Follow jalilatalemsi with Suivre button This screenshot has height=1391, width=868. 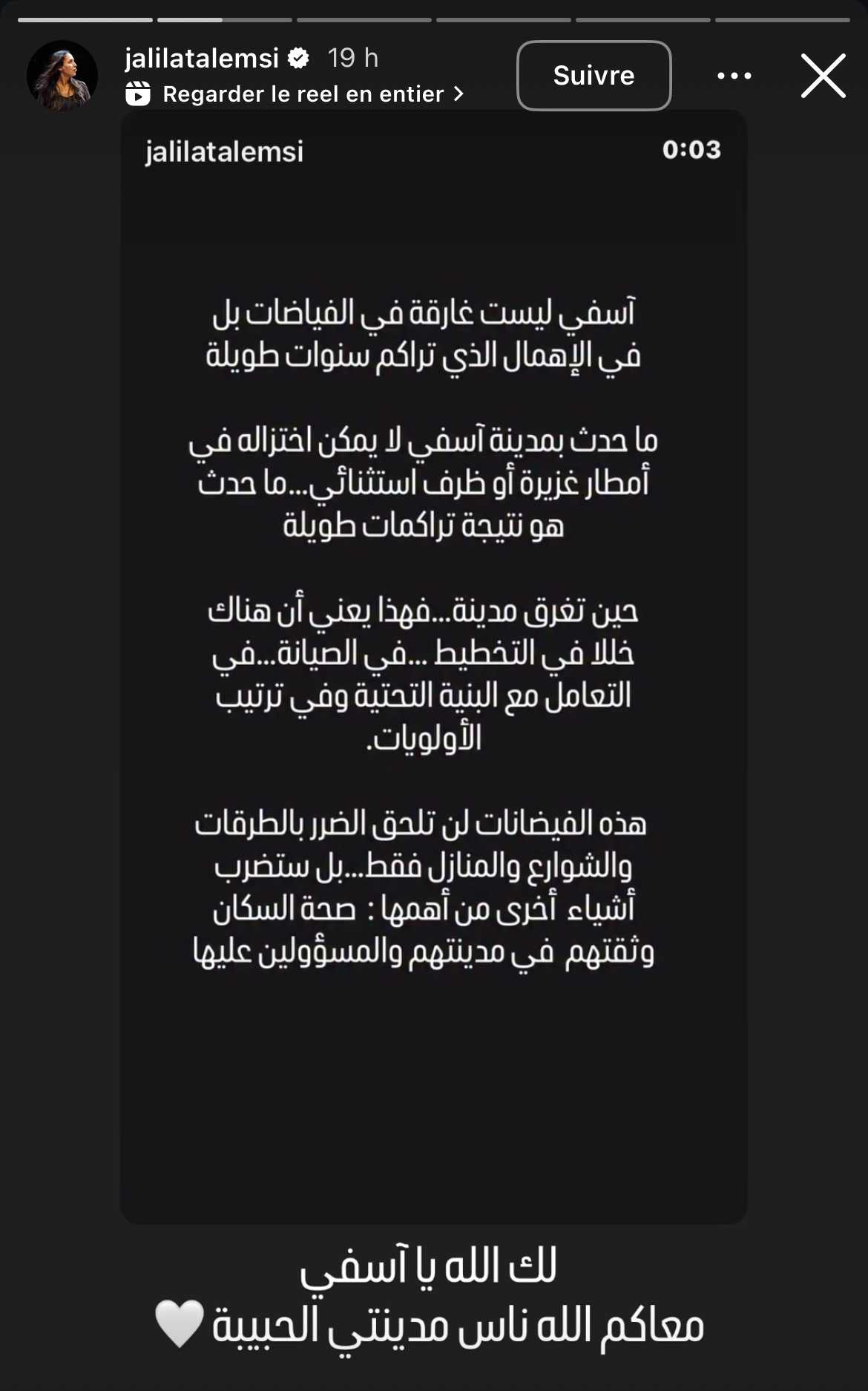tap(594, 76)
